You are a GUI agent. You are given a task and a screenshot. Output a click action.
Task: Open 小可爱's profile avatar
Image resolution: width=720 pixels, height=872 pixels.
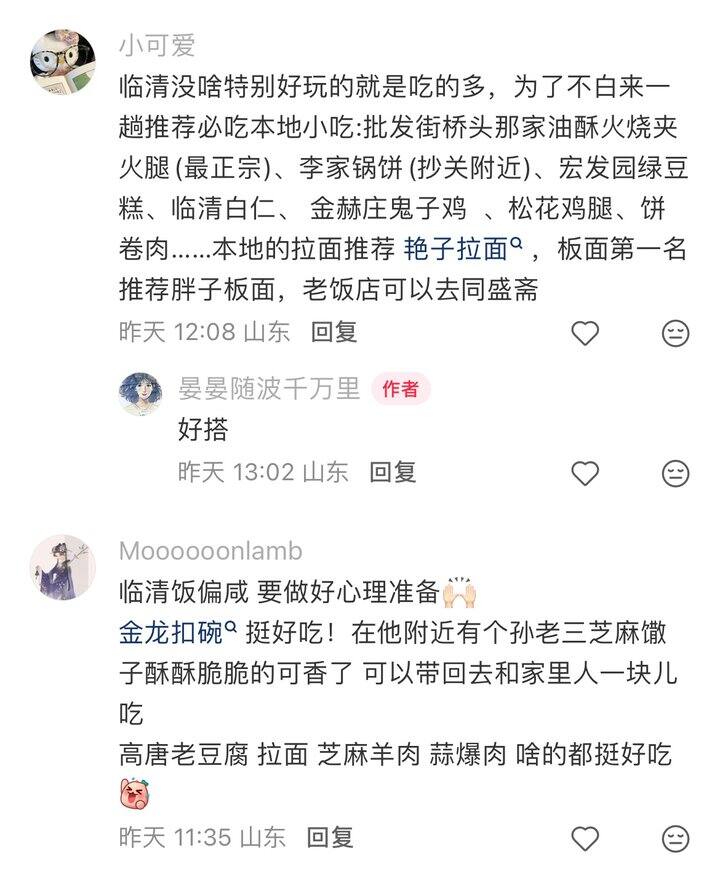coord(63,62)
